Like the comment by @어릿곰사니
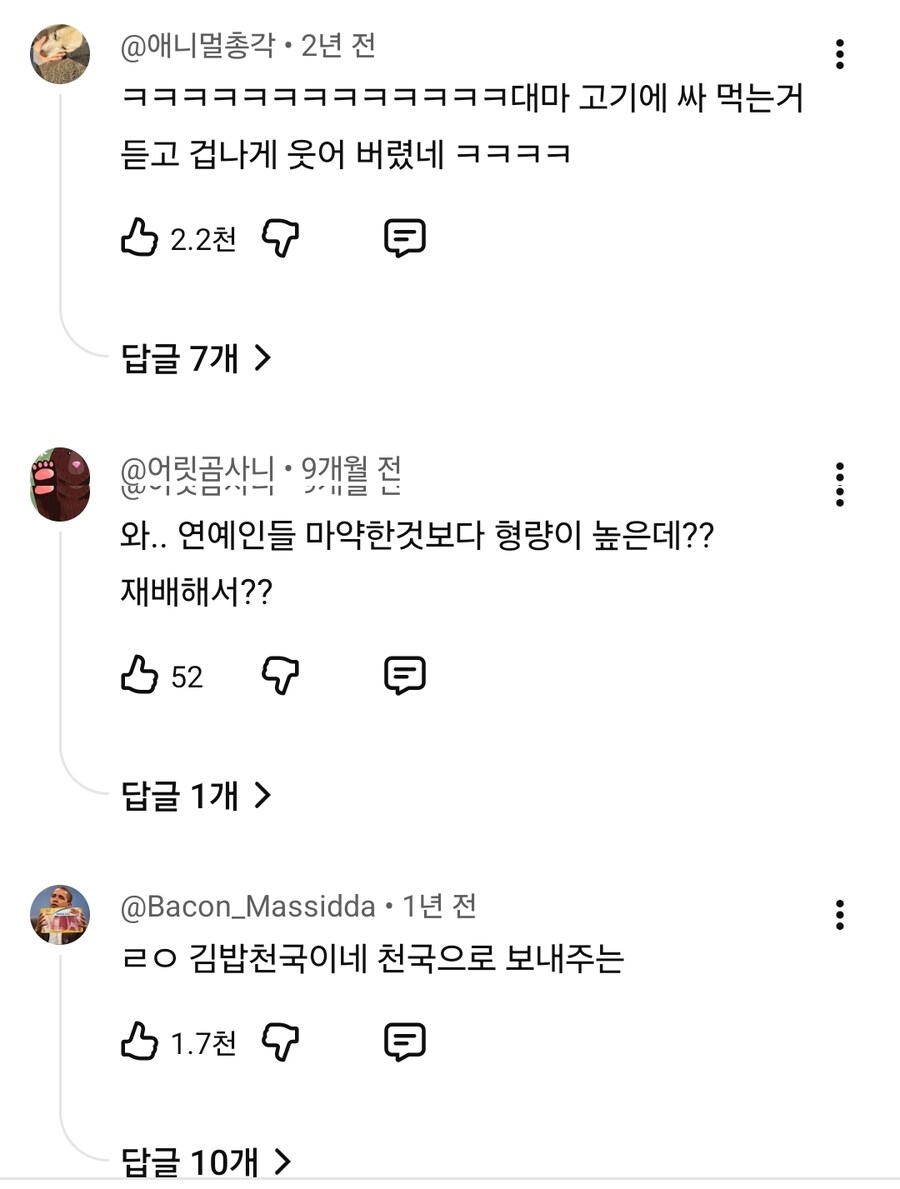This screenshot has width=900, height=1189. click(140, 677)
